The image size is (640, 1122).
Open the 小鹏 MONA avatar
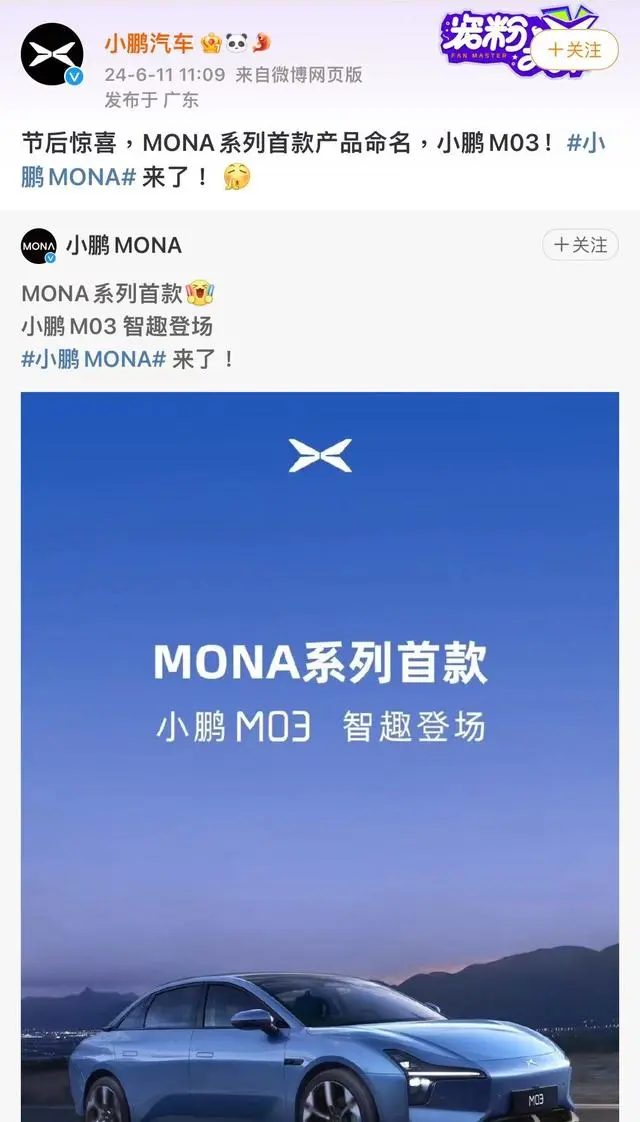[x=39, y=245]
